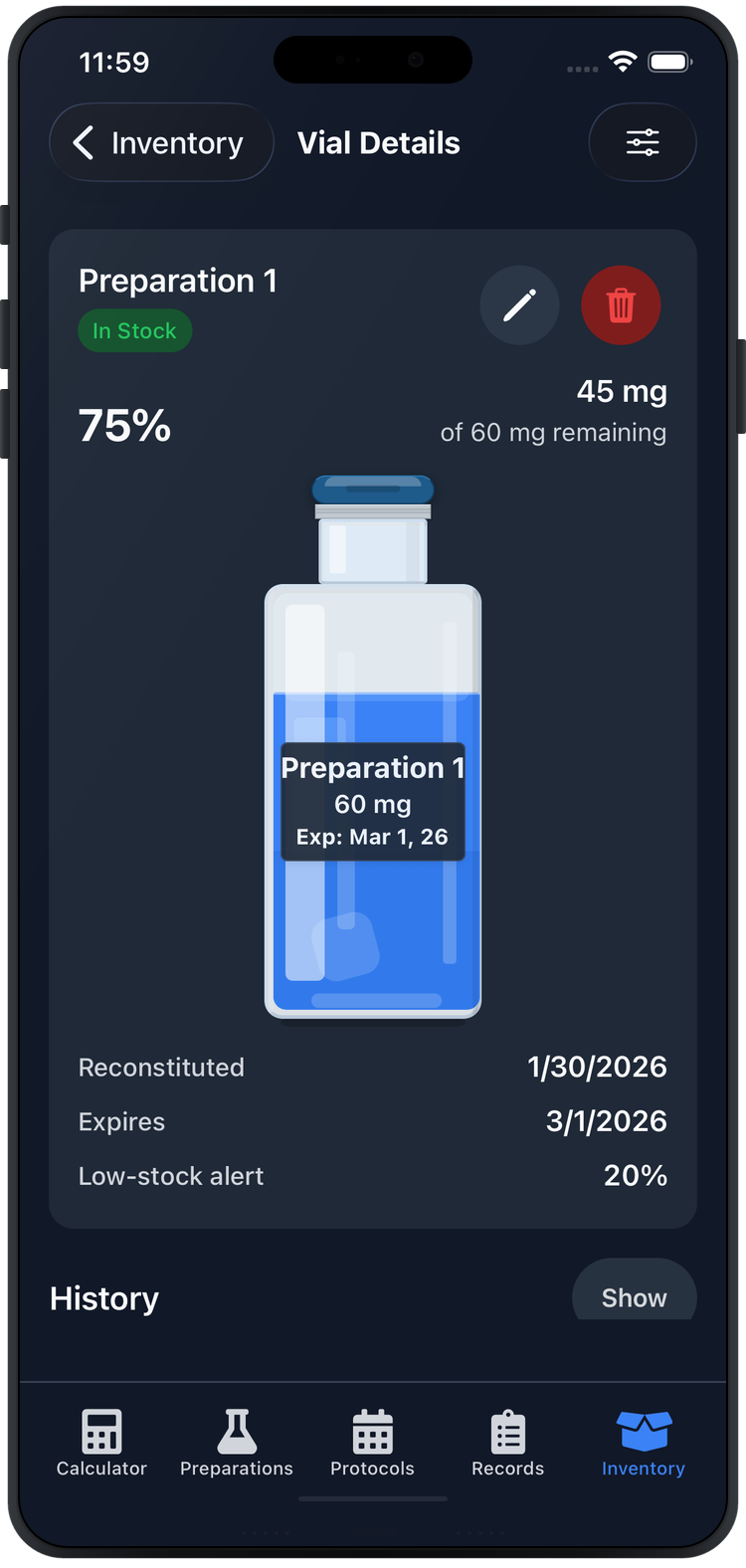
Task: Open the Records clipboard icon
Action: [507, 1430]
